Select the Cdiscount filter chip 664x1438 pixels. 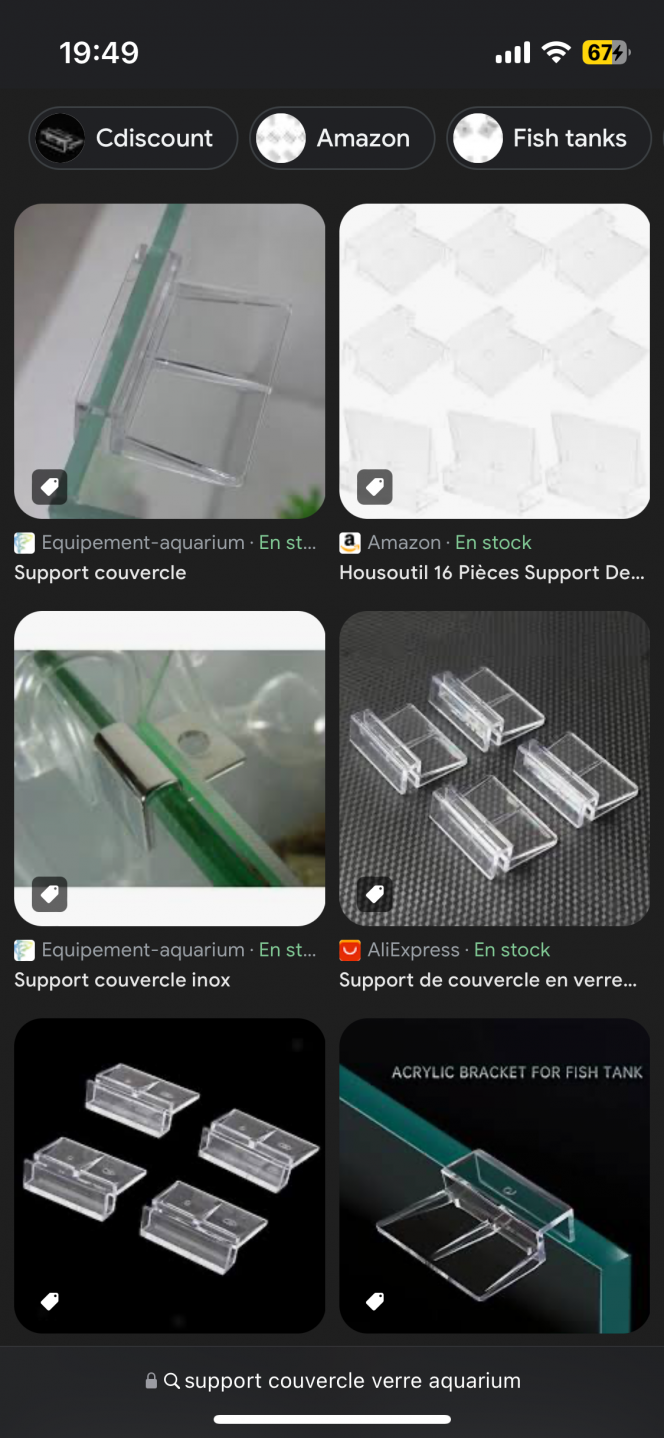[133, 138]
